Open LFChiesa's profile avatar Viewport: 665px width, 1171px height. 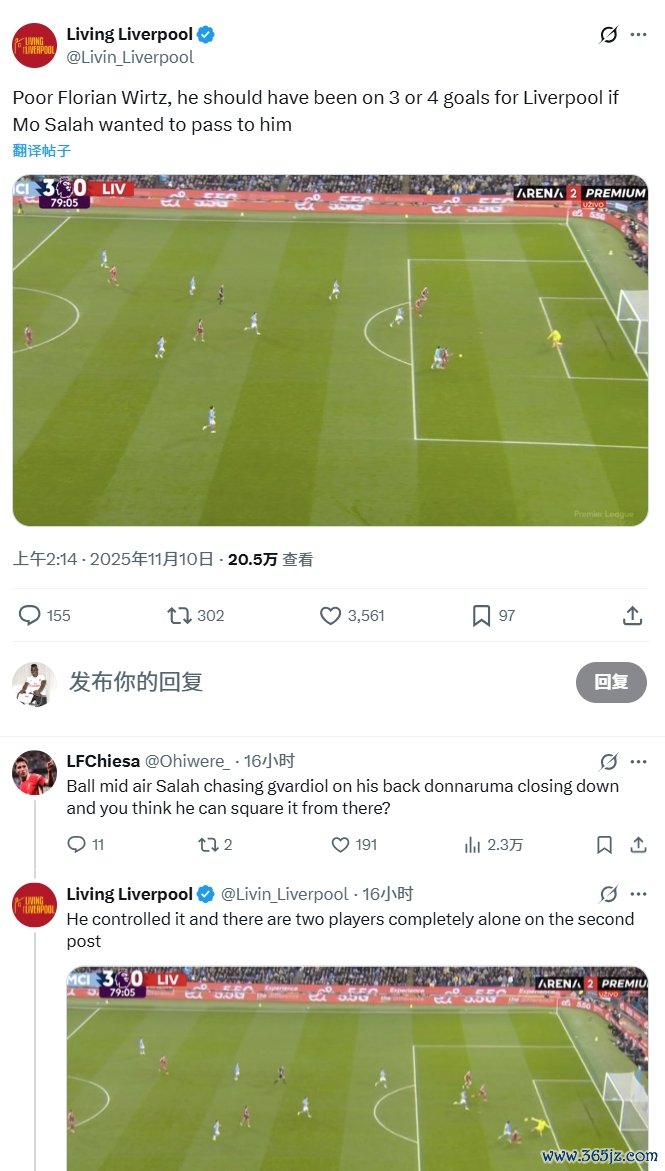point(34,772)
